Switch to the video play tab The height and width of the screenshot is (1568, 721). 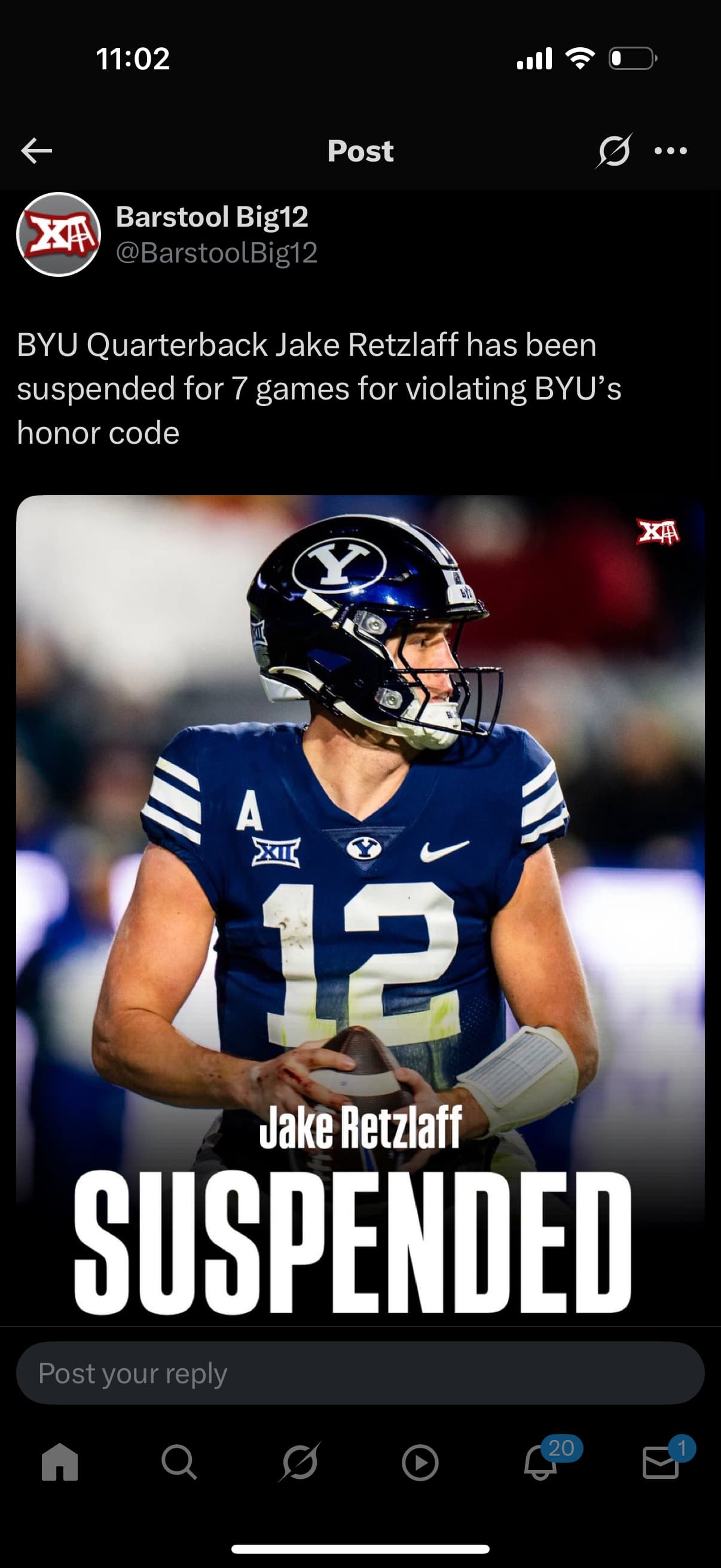click(x=420, y=1462)
